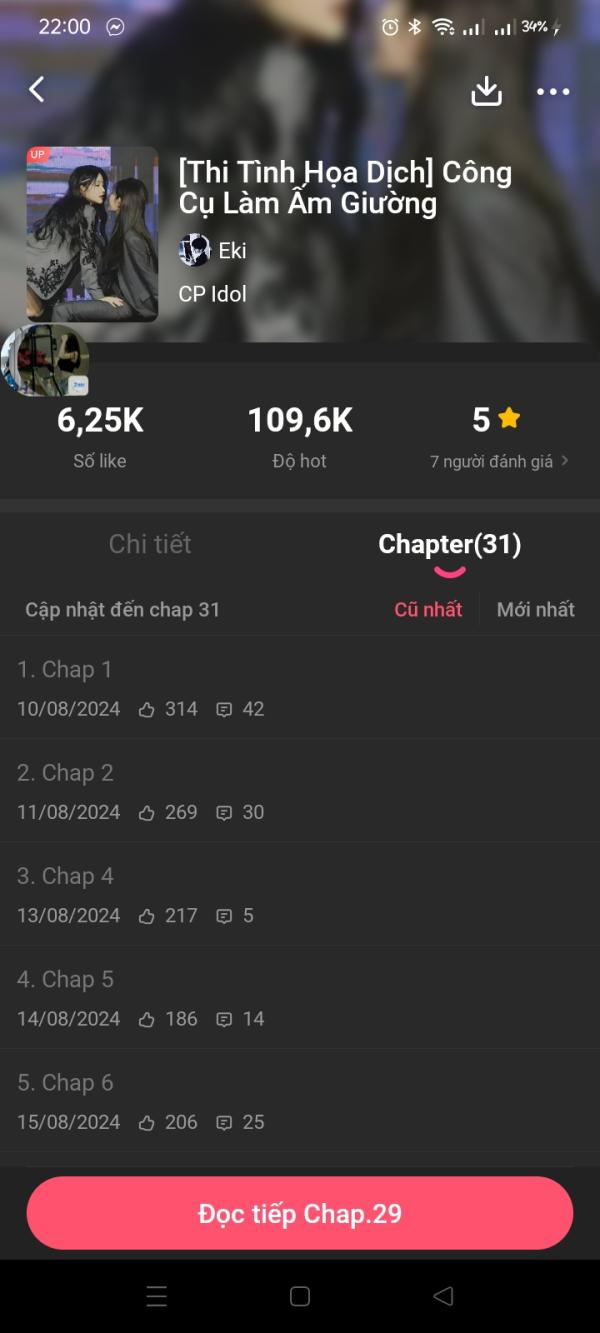Open the recent apps view

[x=157, y=1296]
